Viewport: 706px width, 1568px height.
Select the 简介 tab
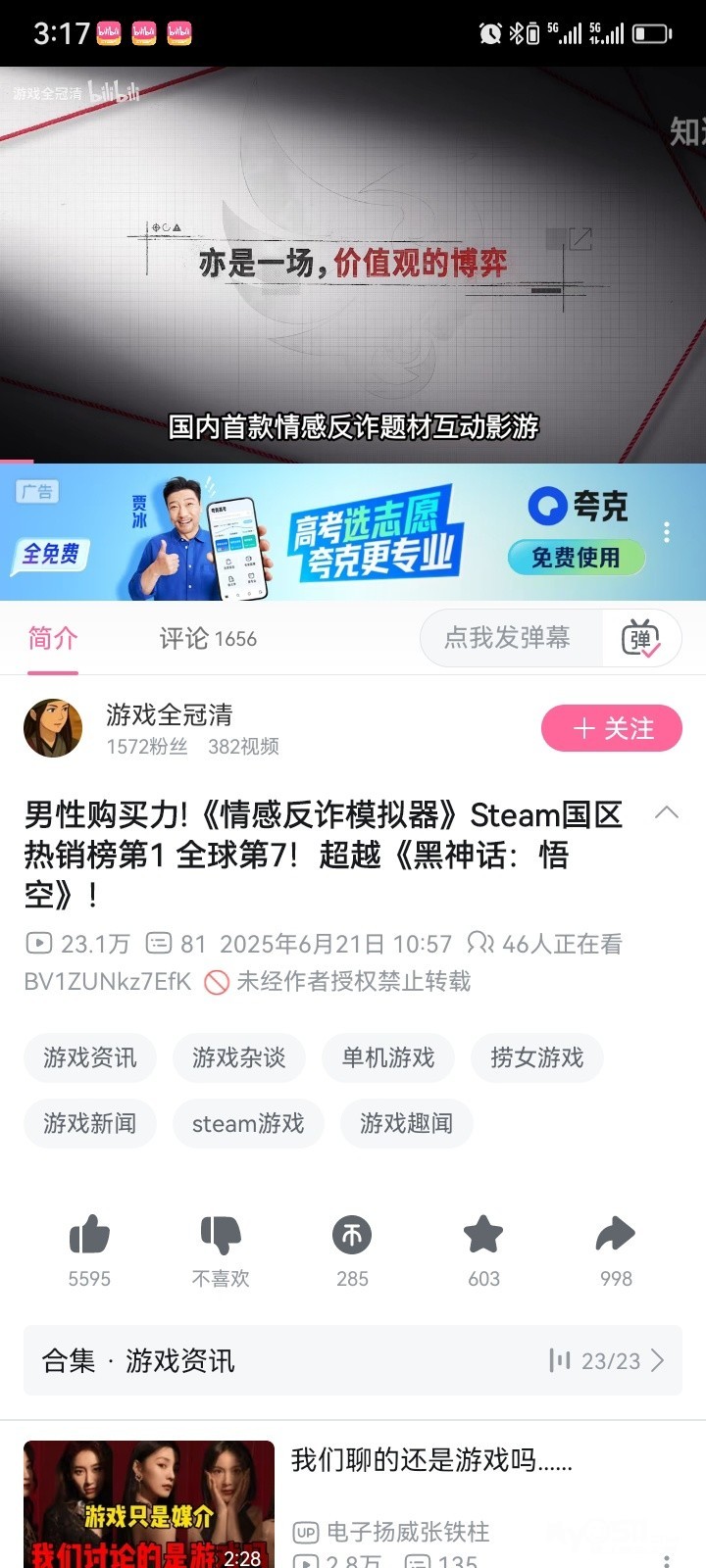[53, 639]
